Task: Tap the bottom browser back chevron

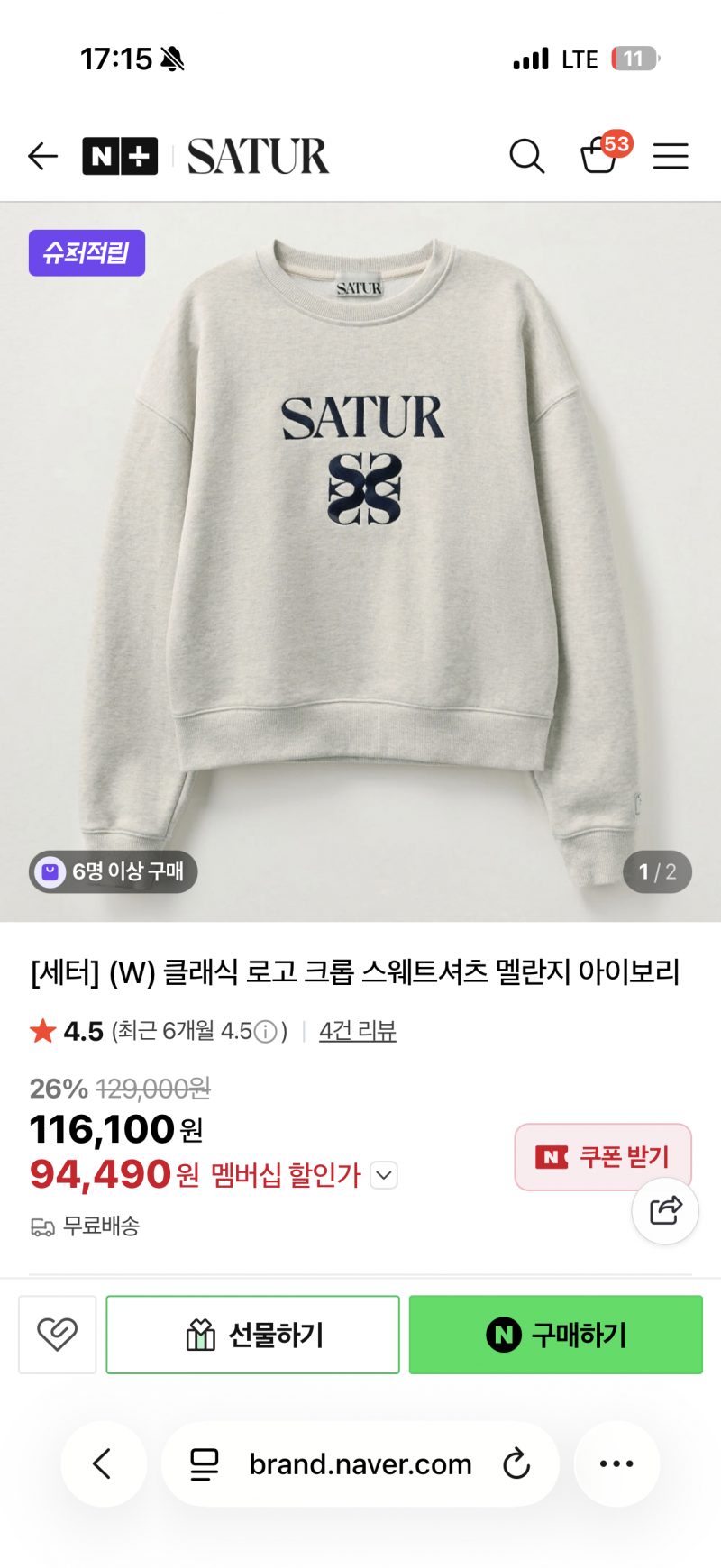Action: coord(104,1463)
